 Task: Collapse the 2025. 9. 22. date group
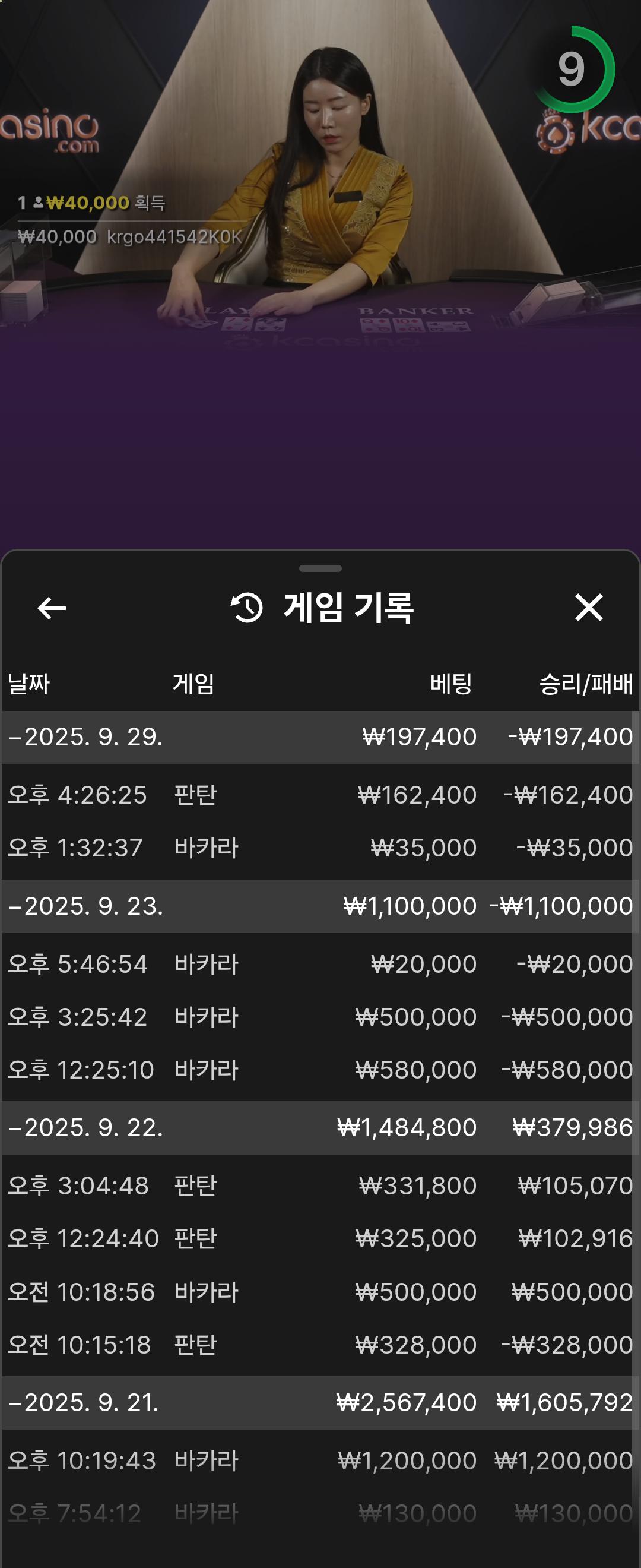85,1128
